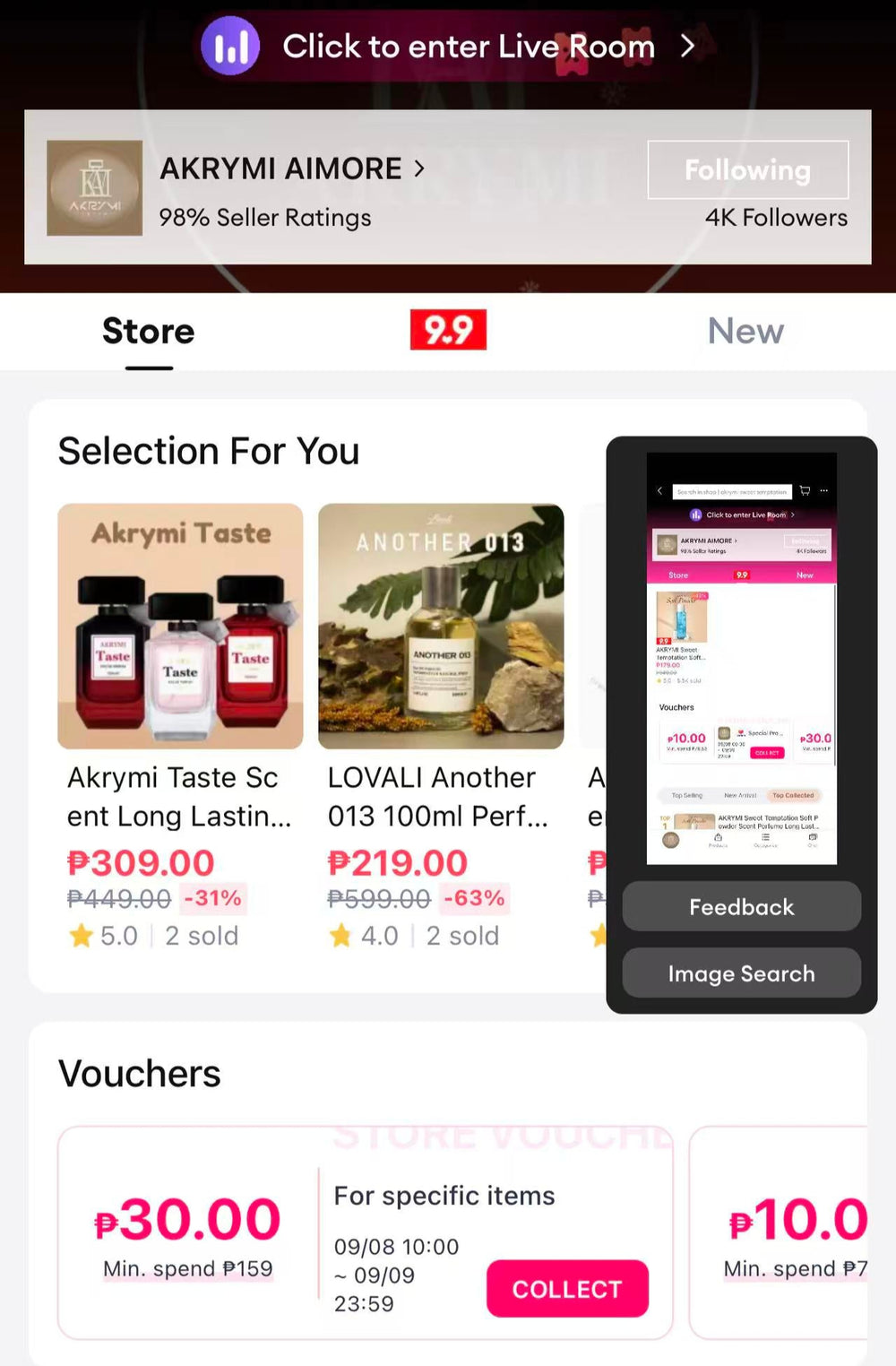Collect the ₱30.00 voucher
Viewport: 896px width, 1366px height.
[x=567, y=1289]
